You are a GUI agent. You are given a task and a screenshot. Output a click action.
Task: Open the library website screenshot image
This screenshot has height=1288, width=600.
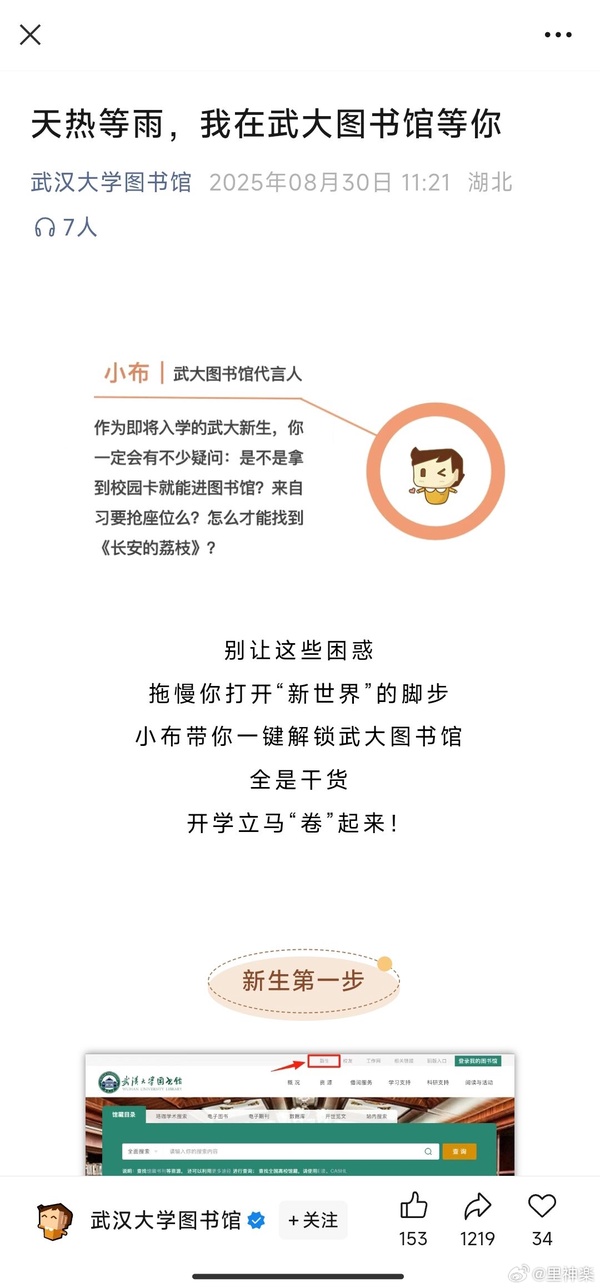click(x=300, y=1113)
